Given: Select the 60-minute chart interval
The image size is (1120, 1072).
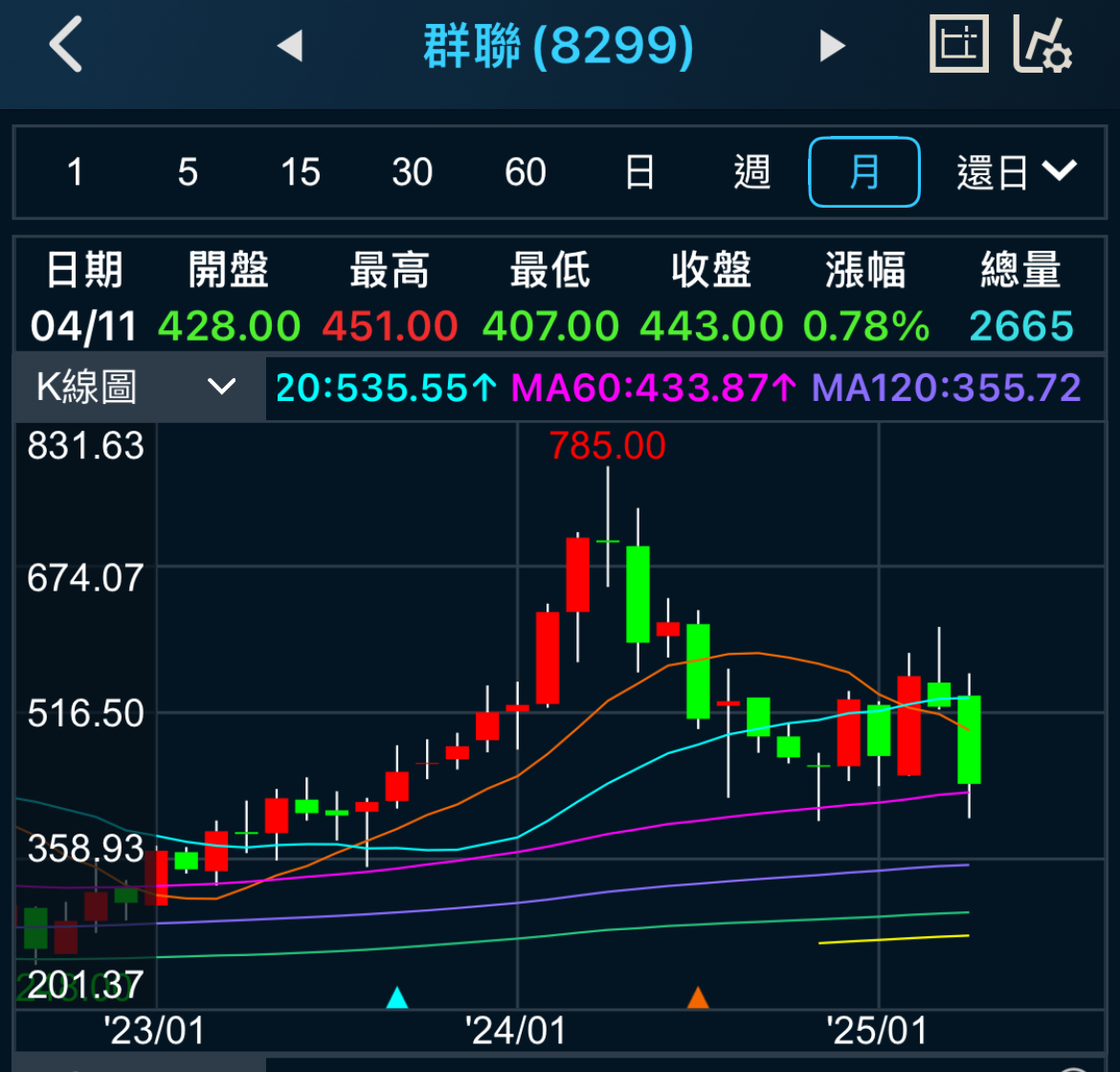Looking at the screenshot, I should tap(525, 172).
